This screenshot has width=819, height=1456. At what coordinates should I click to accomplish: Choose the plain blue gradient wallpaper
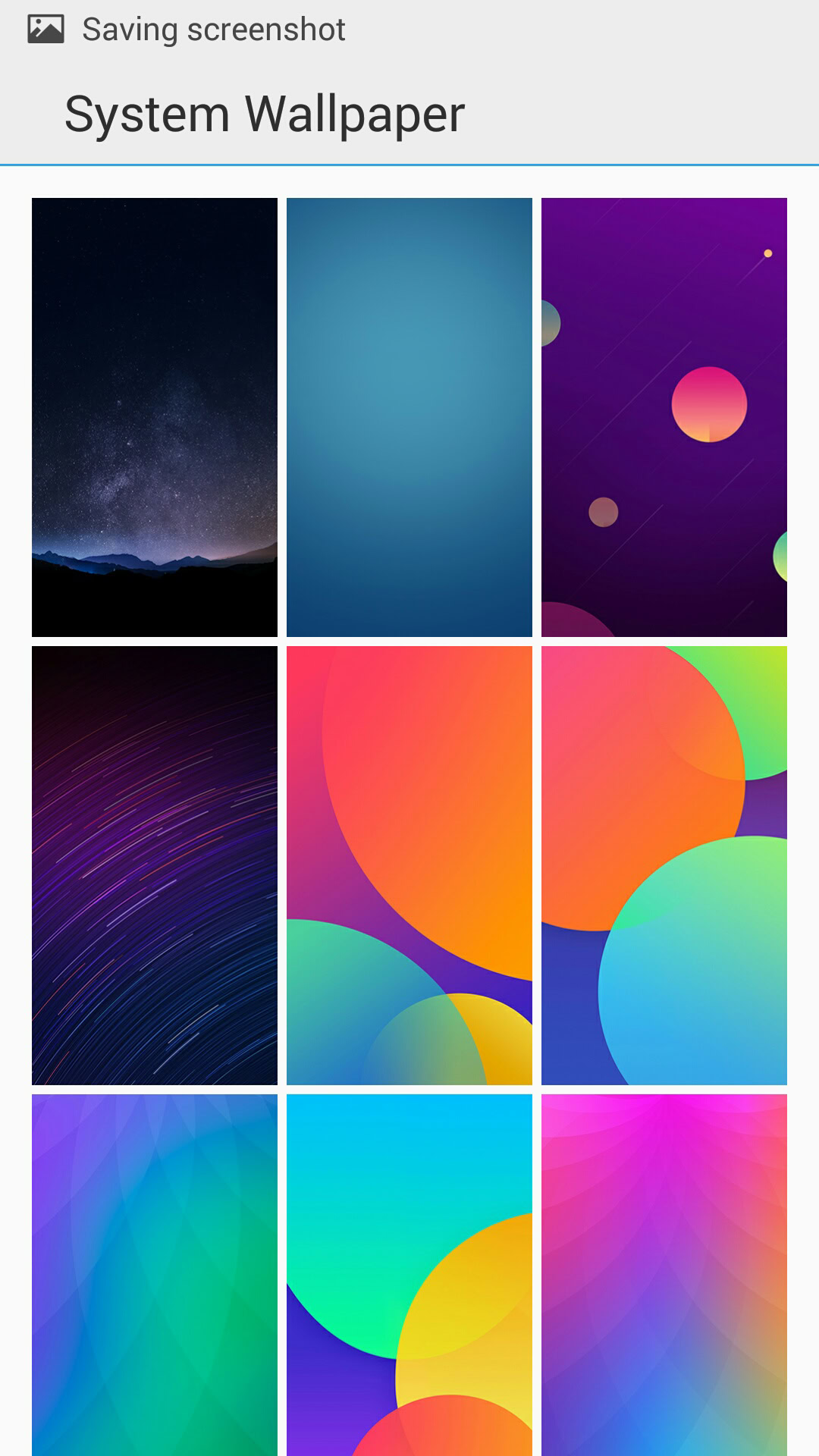409,417
